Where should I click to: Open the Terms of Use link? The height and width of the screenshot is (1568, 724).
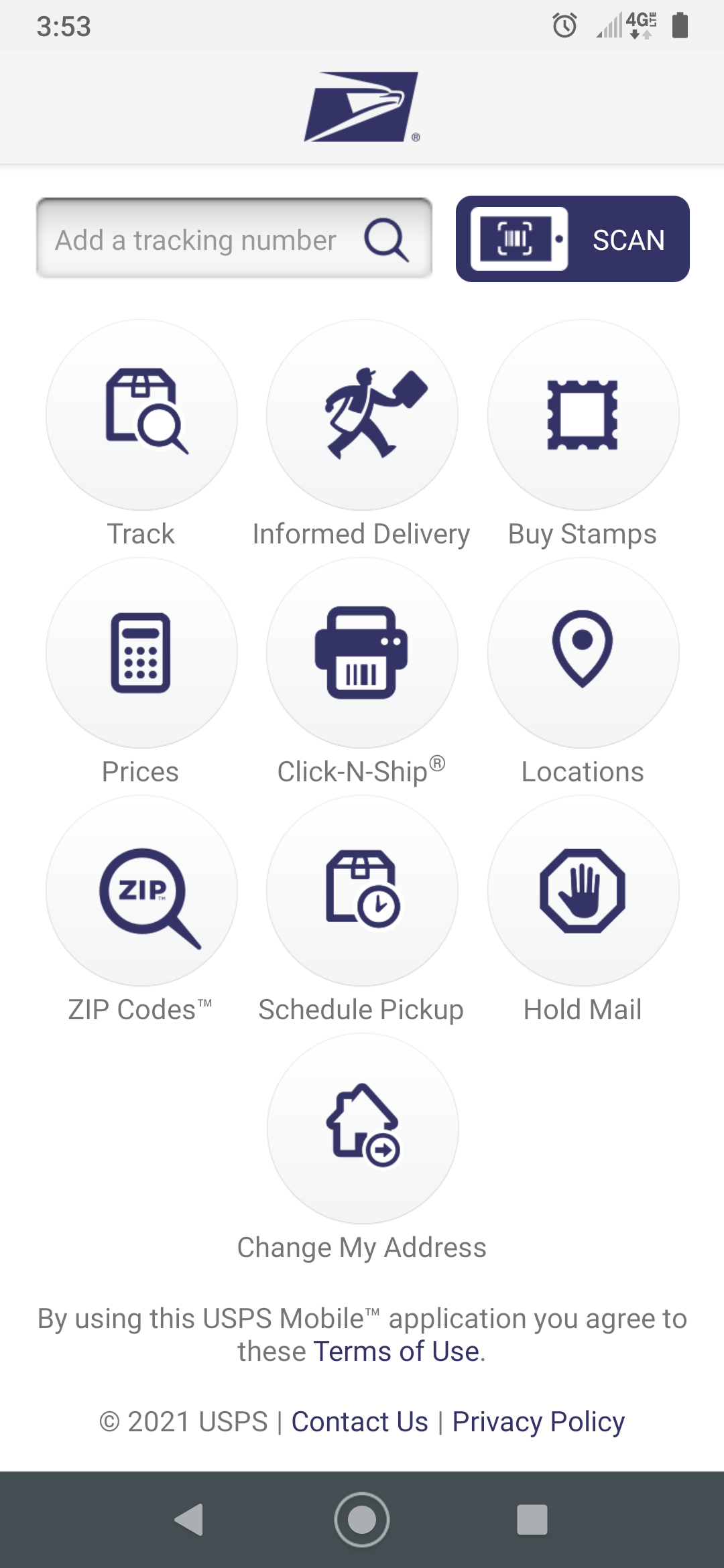point(396,1351)
